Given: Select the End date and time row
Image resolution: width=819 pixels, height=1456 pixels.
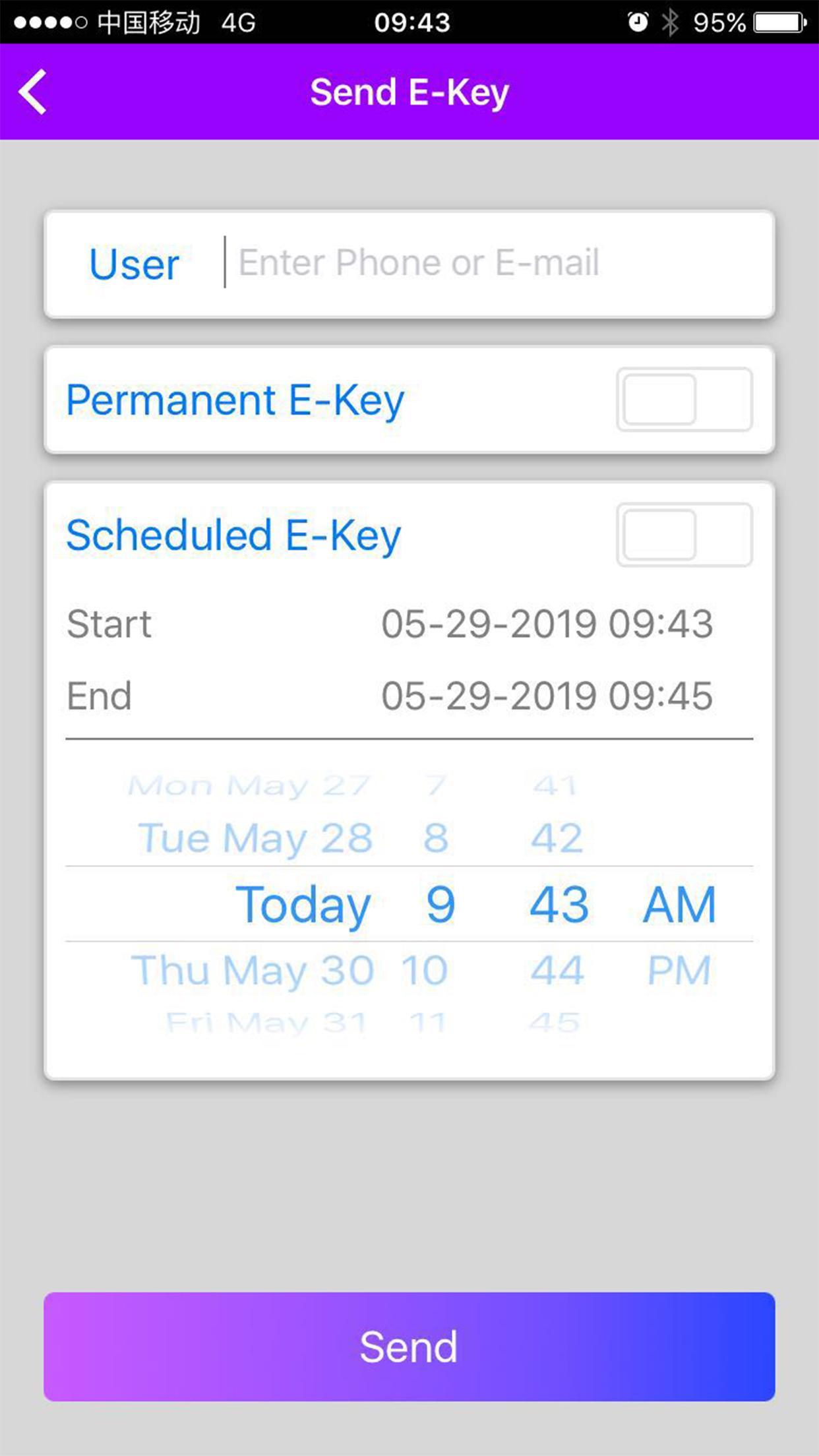Looking at the screenshot, I should coord(409,696).
